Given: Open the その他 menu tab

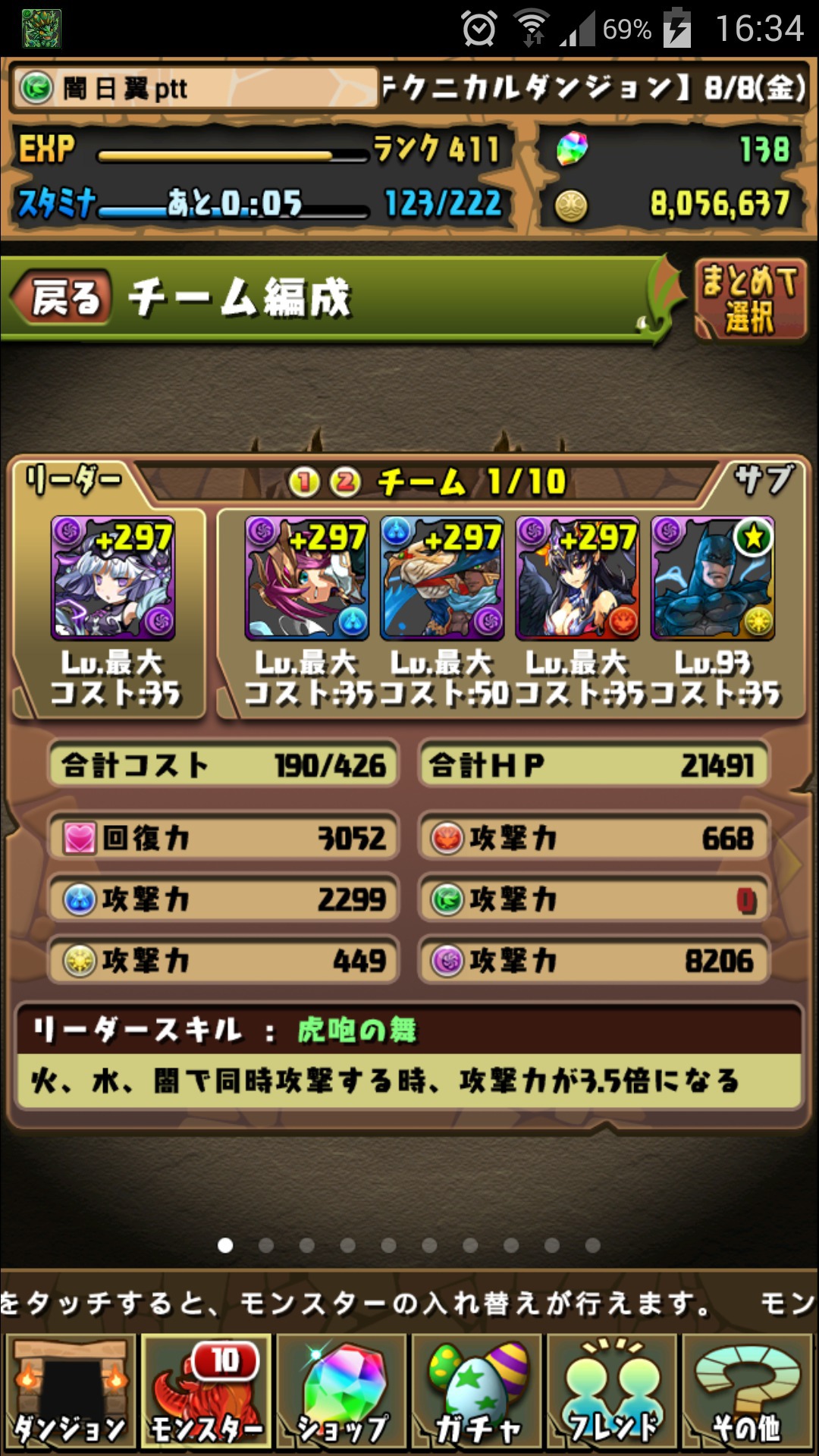Looking at the screenshot, I should coord(748,1392).
